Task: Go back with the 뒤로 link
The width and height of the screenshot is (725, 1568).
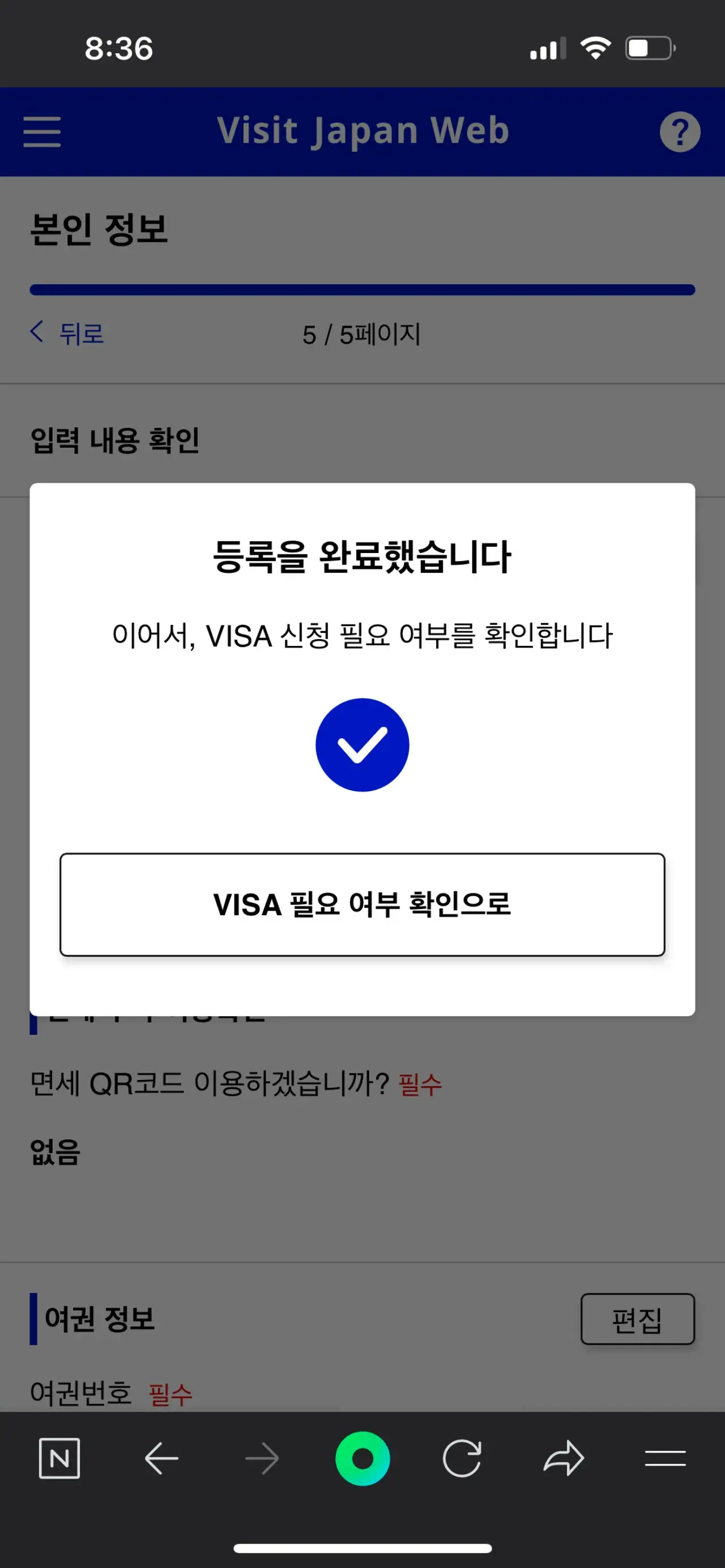Action: pos(67,333)
